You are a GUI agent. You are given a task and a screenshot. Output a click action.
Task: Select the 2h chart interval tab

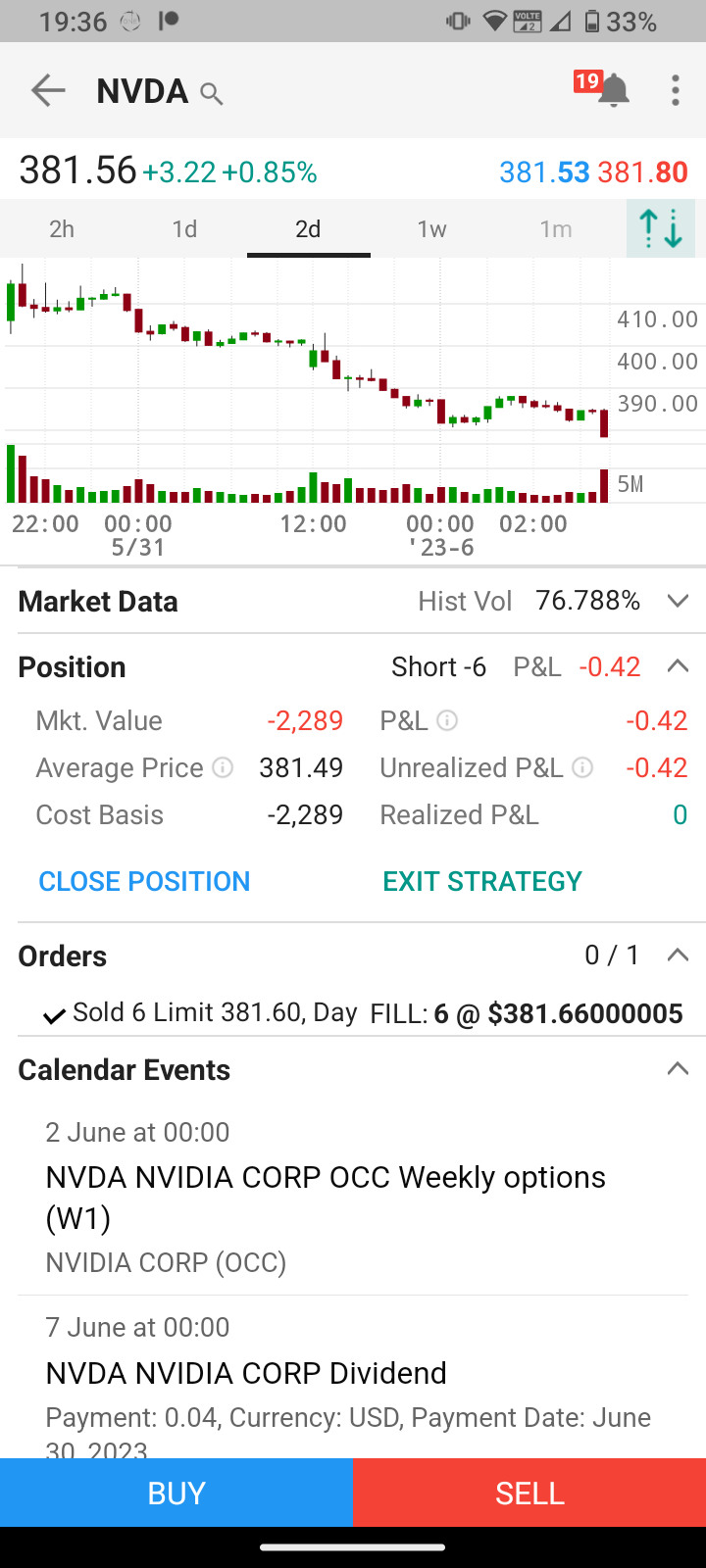pos(61,228)
